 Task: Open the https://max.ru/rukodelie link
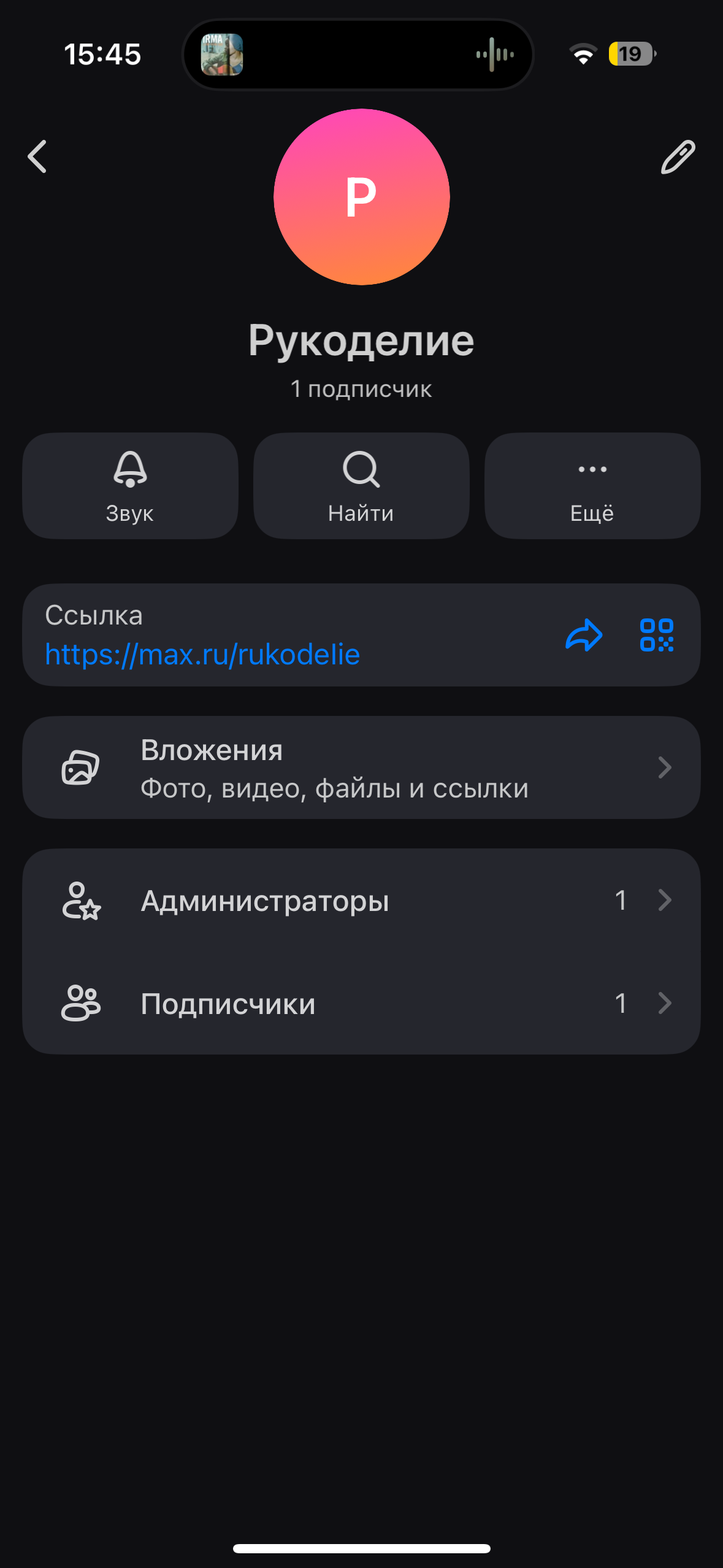pyautogui.click(x=202, y=655)
